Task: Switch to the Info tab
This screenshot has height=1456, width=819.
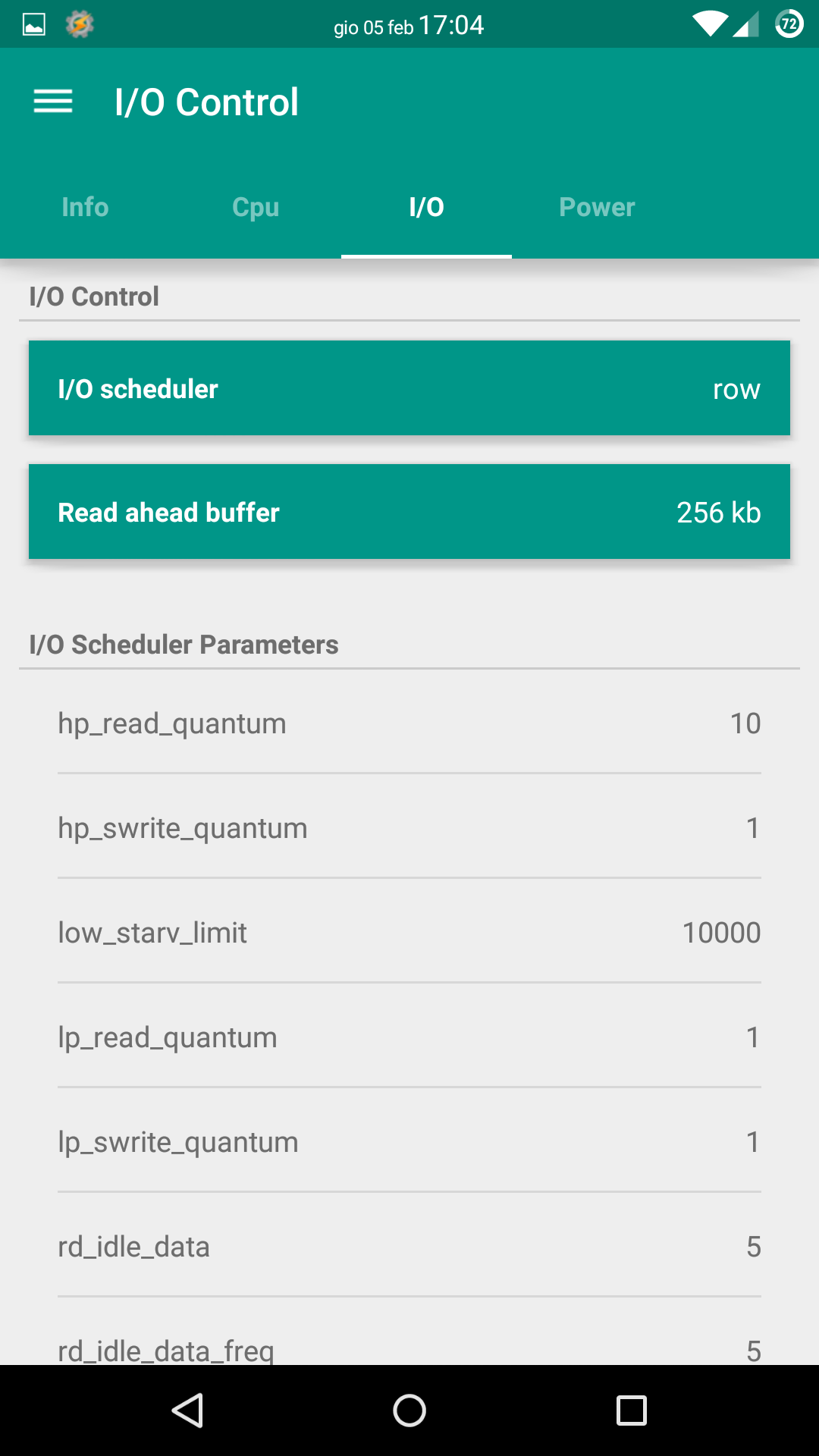Action: (x=85, y=207)
